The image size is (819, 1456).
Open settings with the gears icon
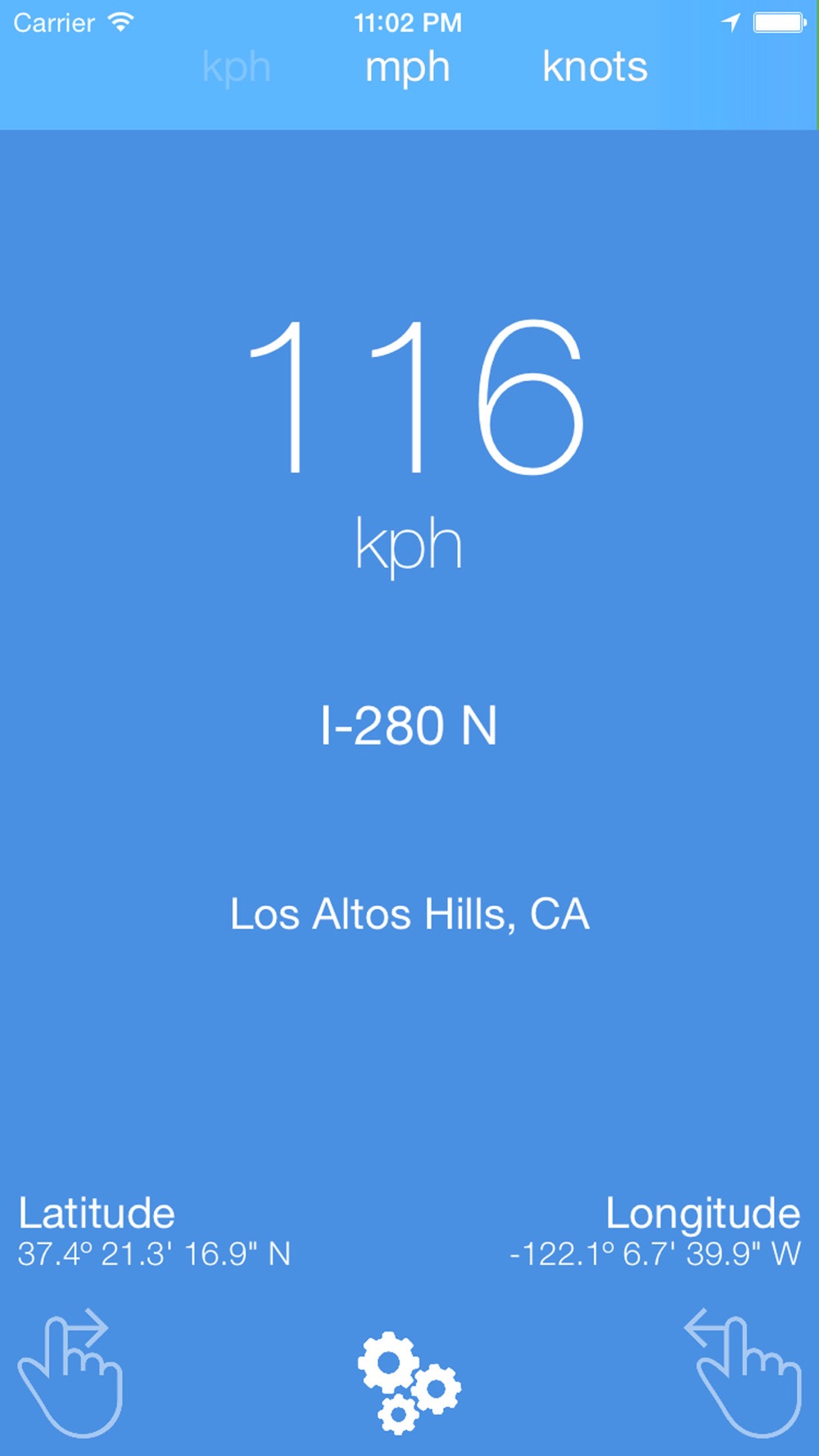point(409,1382)
